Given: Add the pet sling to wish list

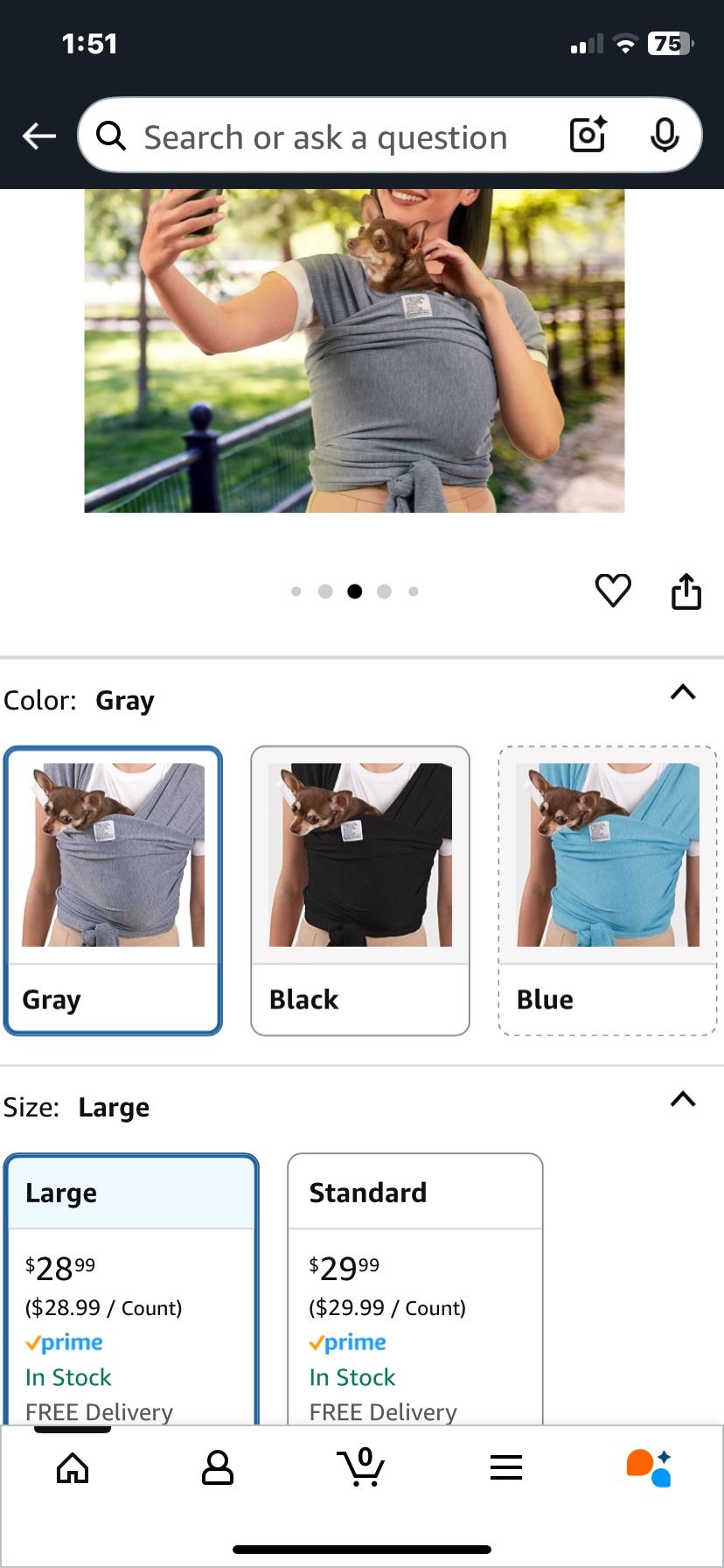Looking at the screenshot, I should [613, 591].
